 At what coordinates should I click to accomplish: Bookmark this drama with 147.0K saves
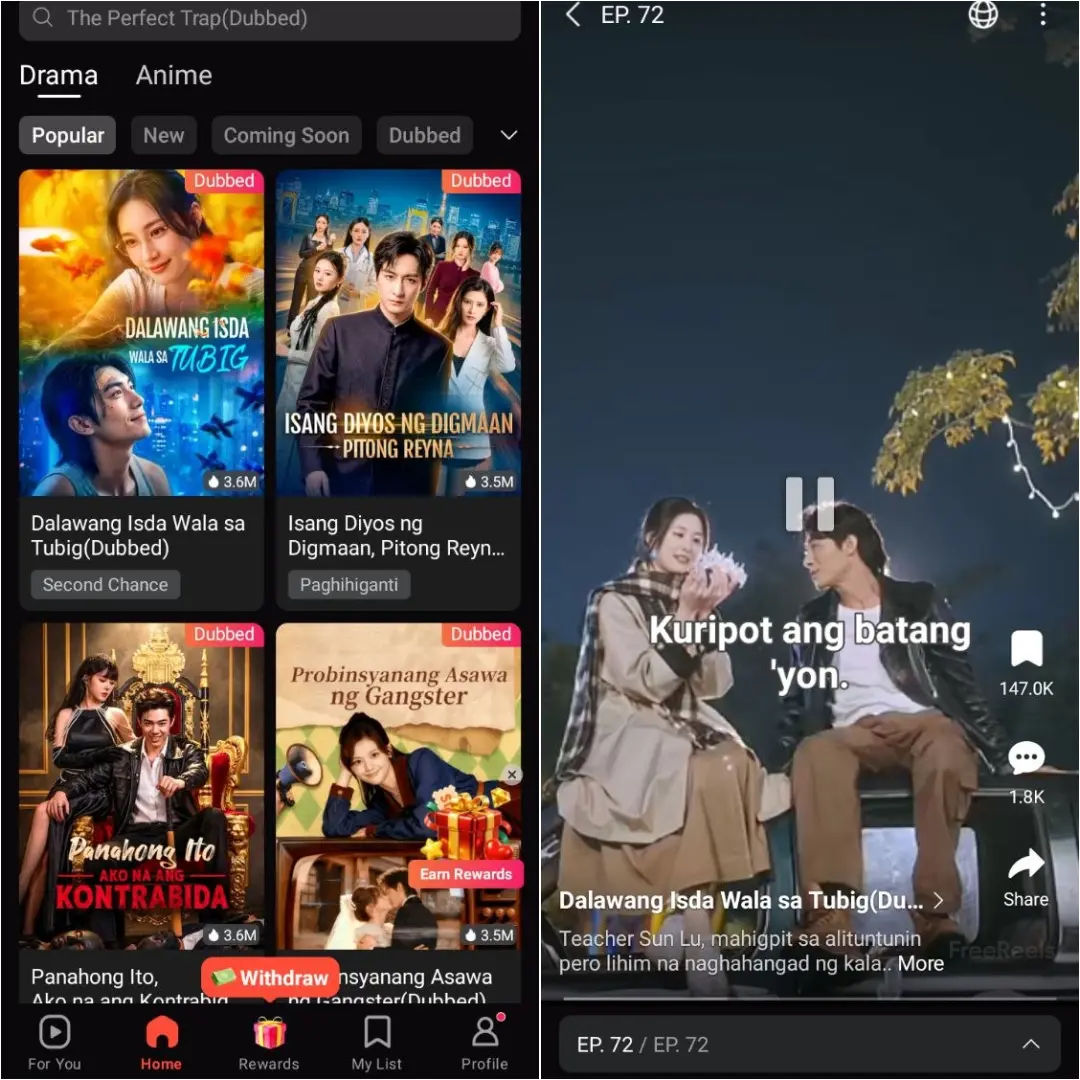point(1026,649)
